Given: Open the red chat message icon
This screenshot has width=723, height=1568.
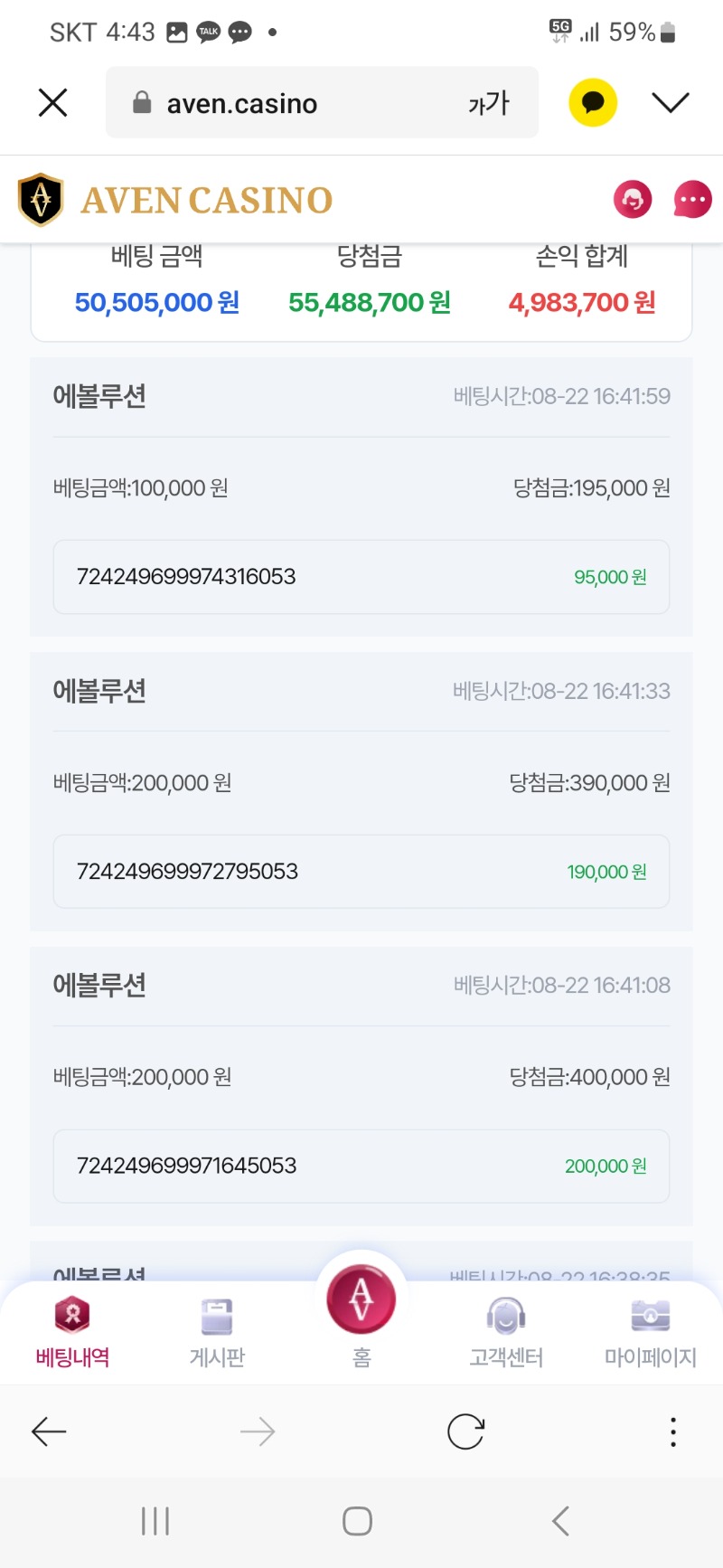Looking at the screenshot, I should click(693, 199).
